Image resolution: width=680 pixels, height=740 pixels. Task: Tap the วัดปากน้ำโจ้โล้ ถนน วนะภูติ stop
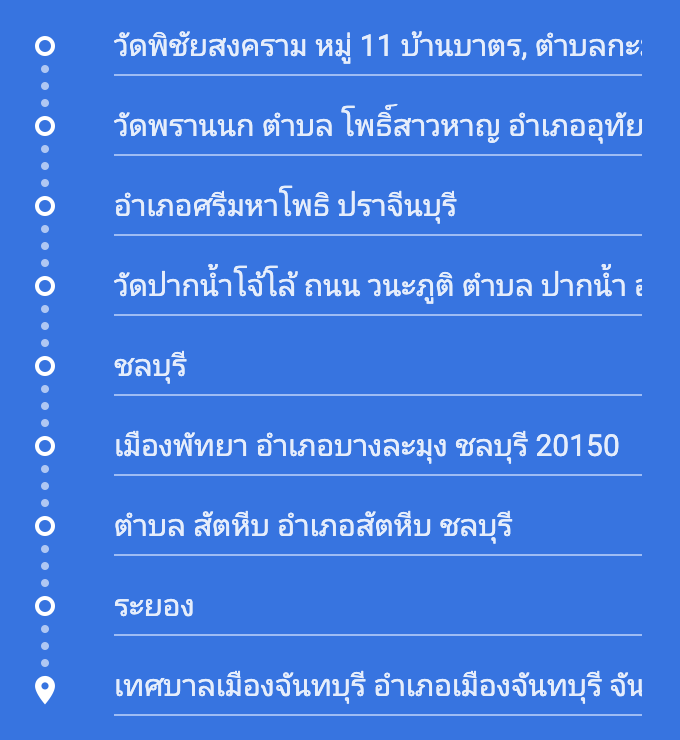point(378,286)
